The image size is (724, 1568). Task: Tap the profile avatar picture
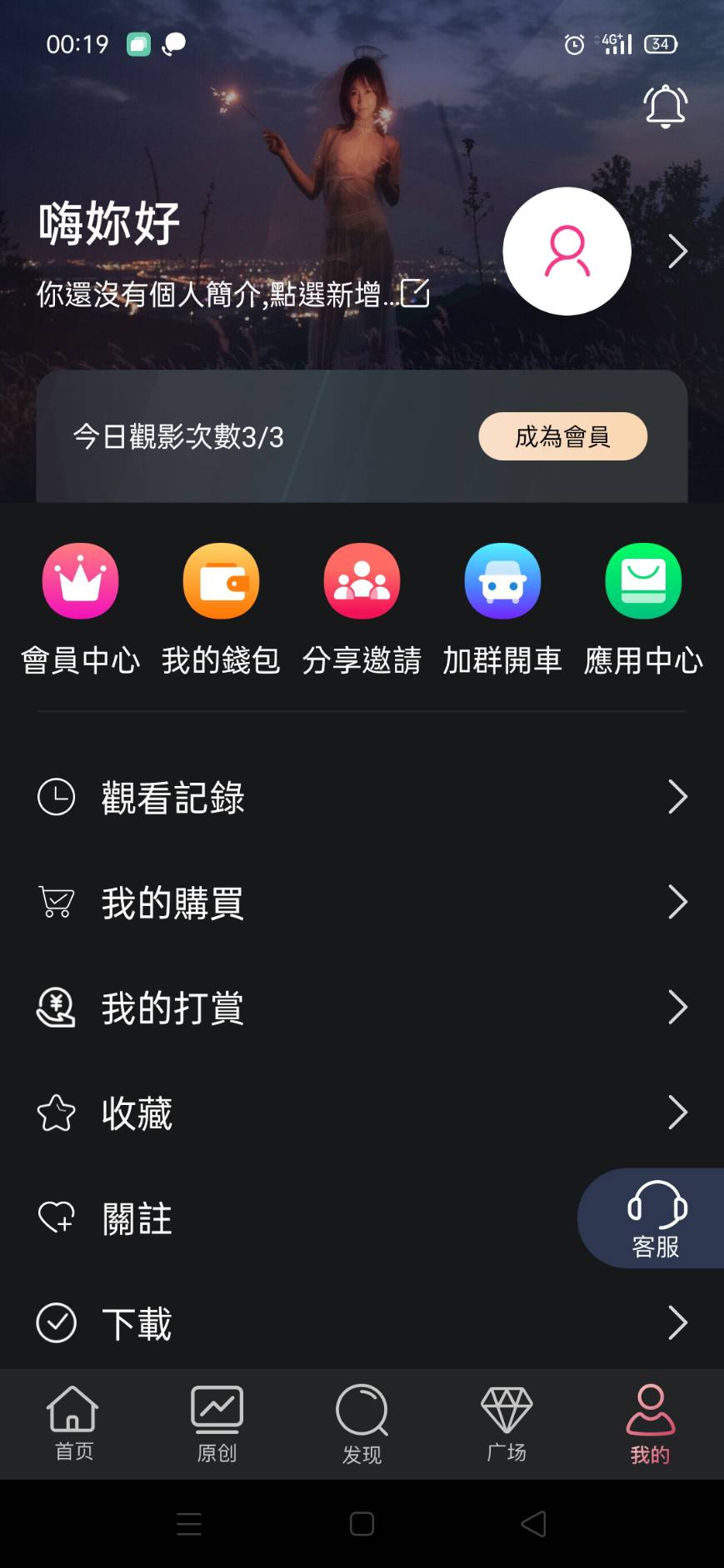click(567, 251)
